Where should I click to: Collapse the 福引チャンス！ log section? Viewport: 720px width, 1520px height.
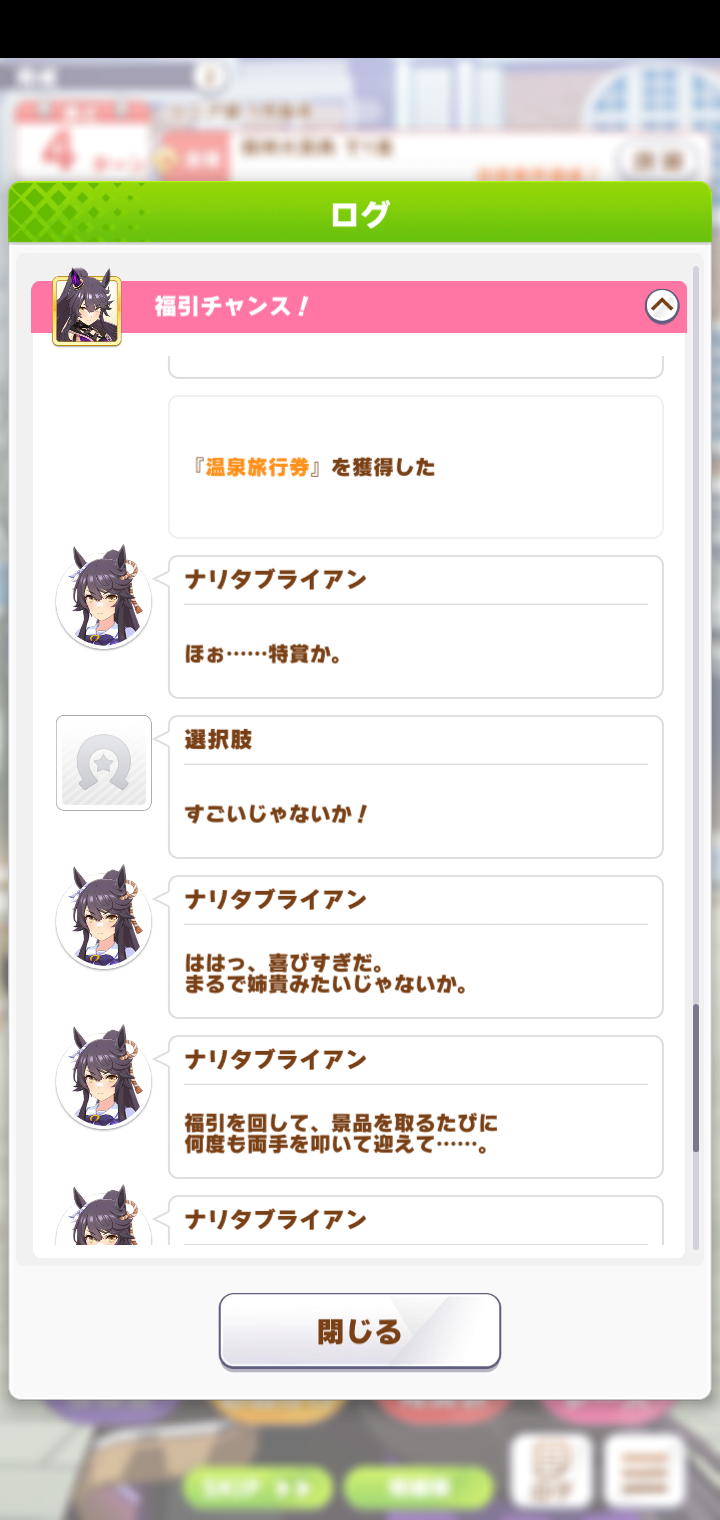[662, 306]
